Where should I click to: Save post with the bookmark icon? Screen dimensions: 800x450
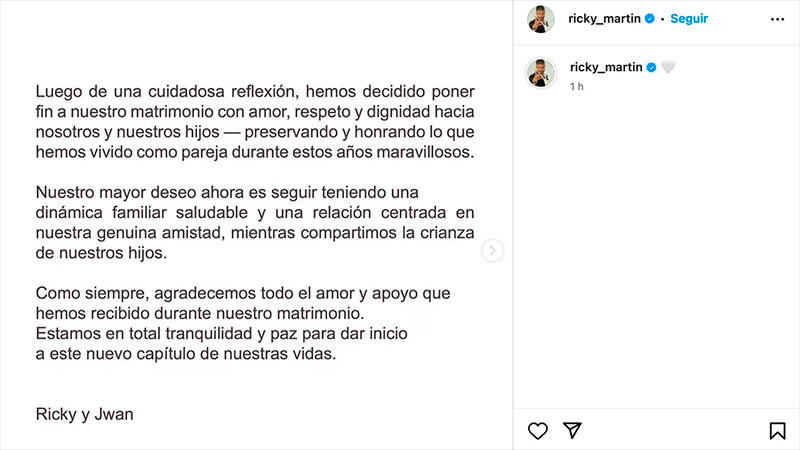click(x=777, y=430)
